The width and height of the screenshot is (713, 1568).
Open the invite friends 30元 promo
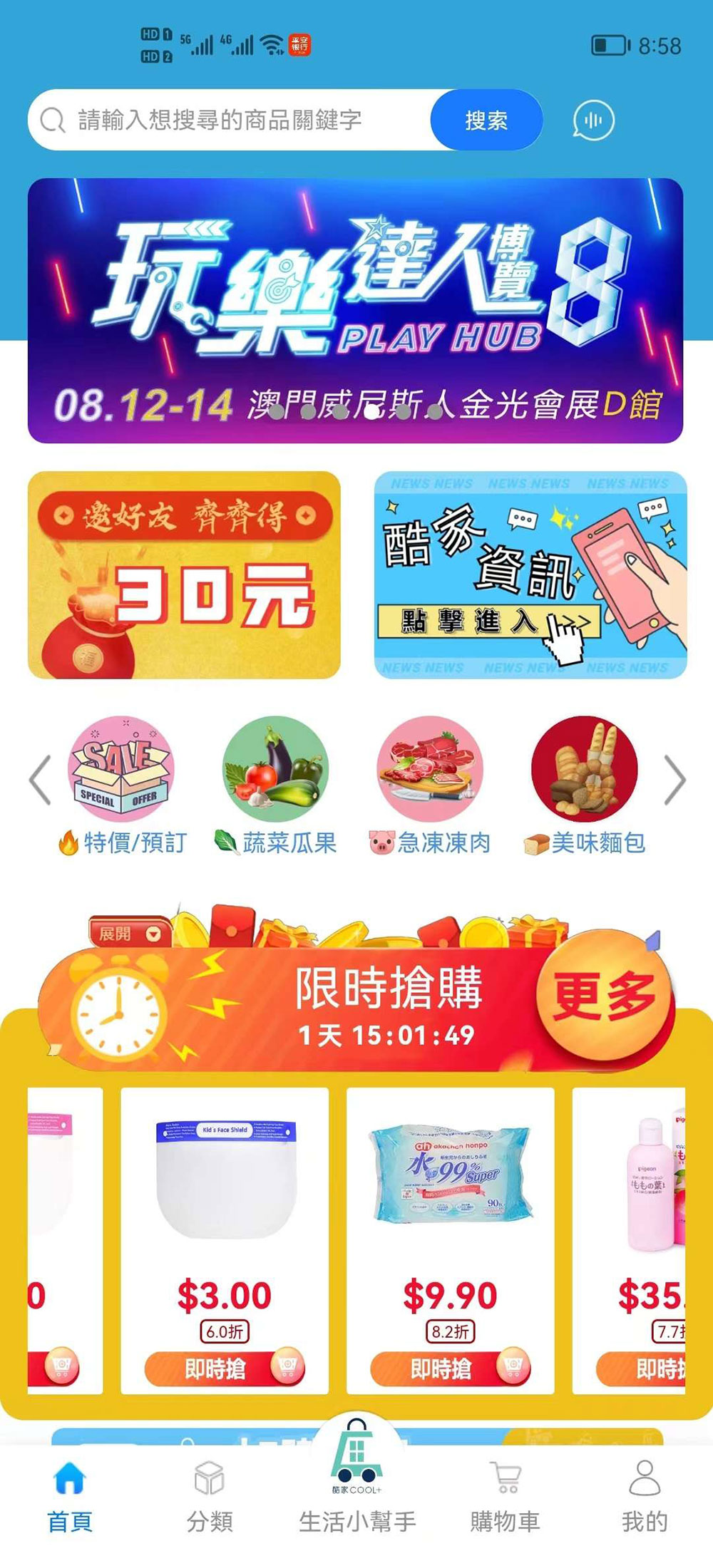point(184,574)
